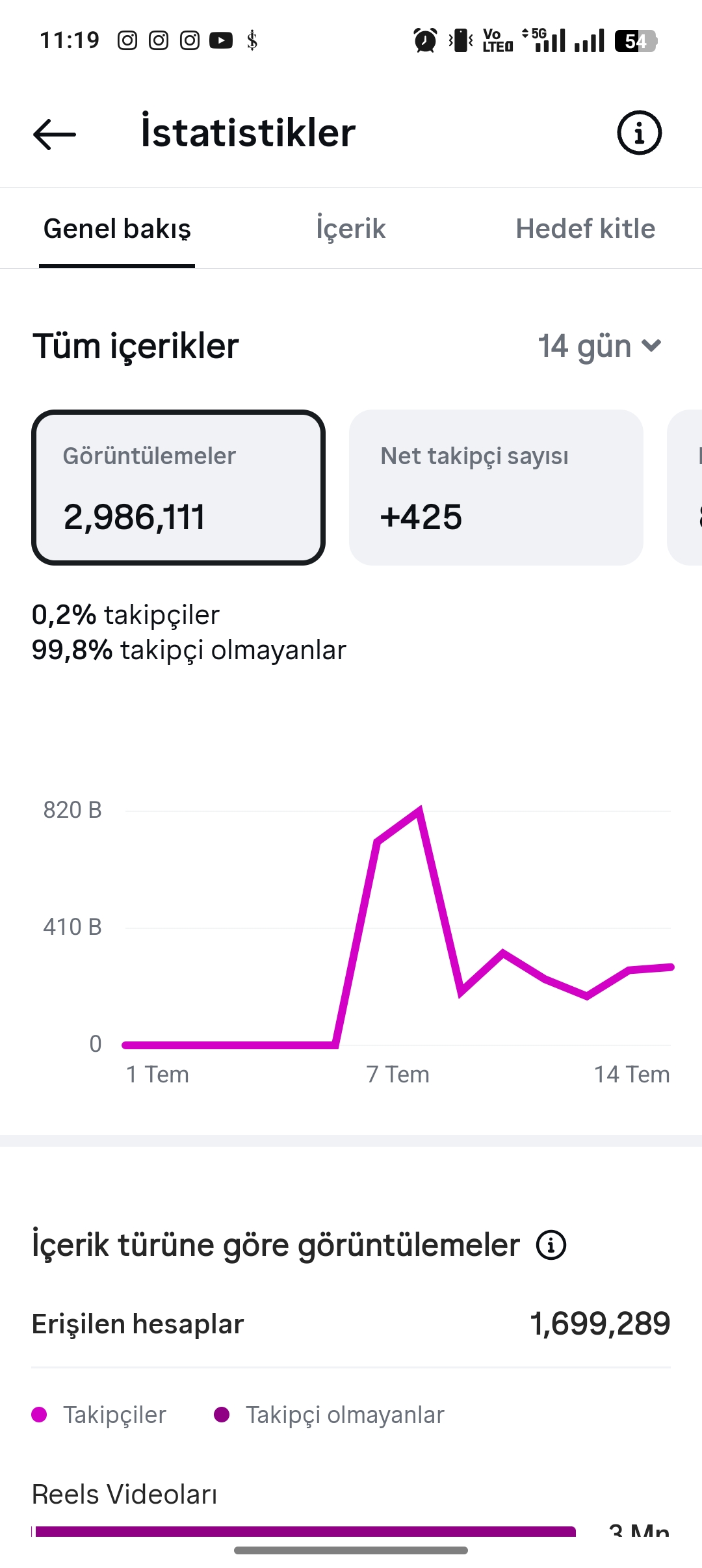702x1568 pixels.
Task: Go back using the top-left arrow
Action: (x=55, y=134)
